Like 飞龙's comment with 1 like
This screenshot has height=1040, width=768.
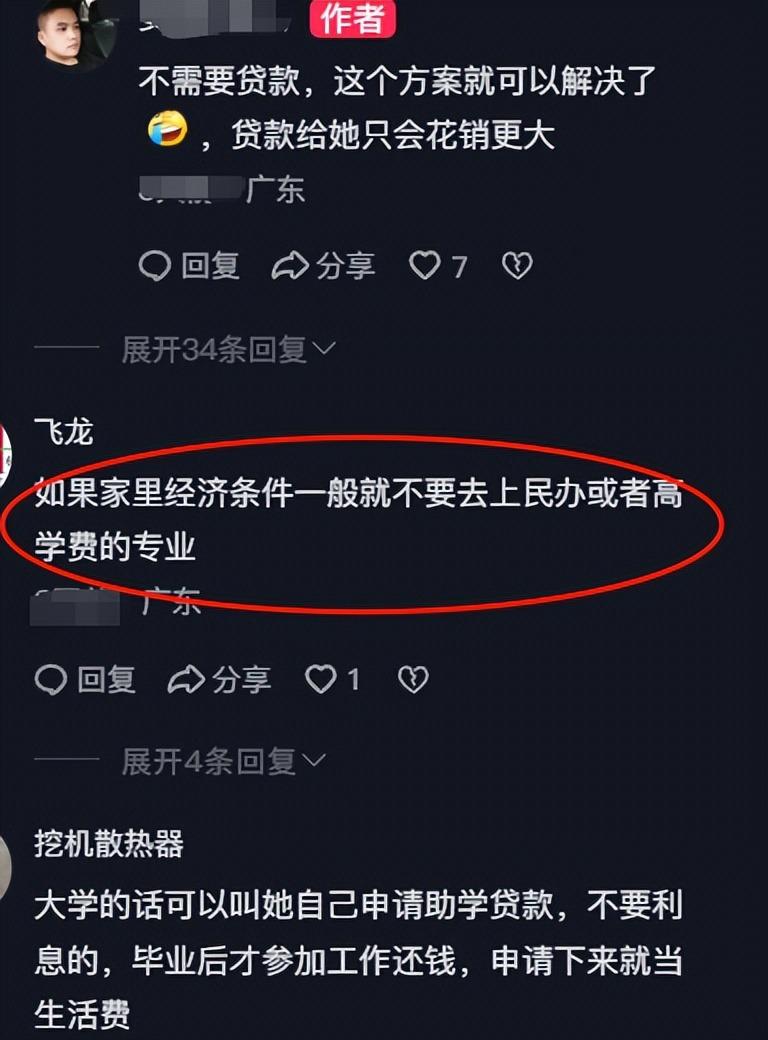point(332,680)
